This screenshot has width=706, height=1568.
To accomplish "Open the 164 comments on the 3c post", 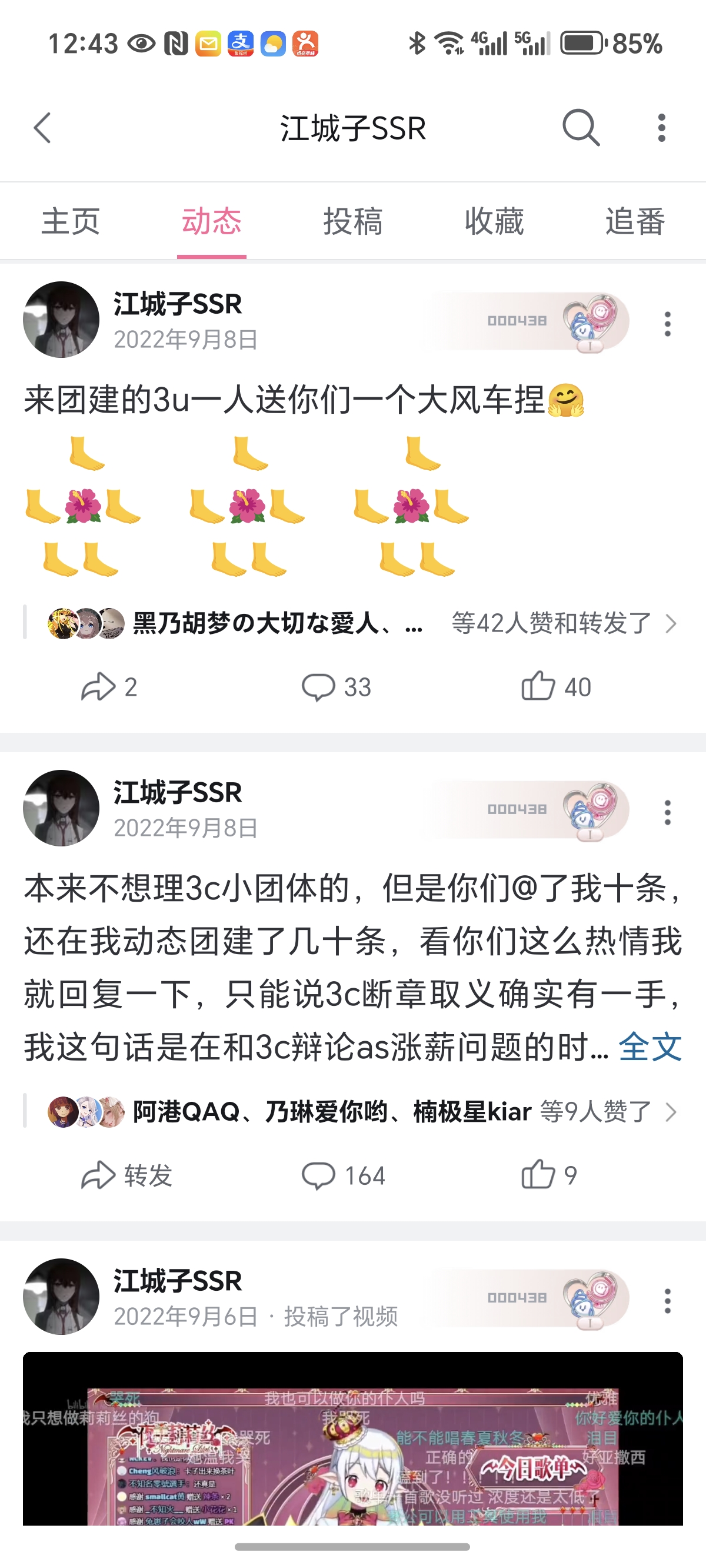I will tap(342, 1175).
